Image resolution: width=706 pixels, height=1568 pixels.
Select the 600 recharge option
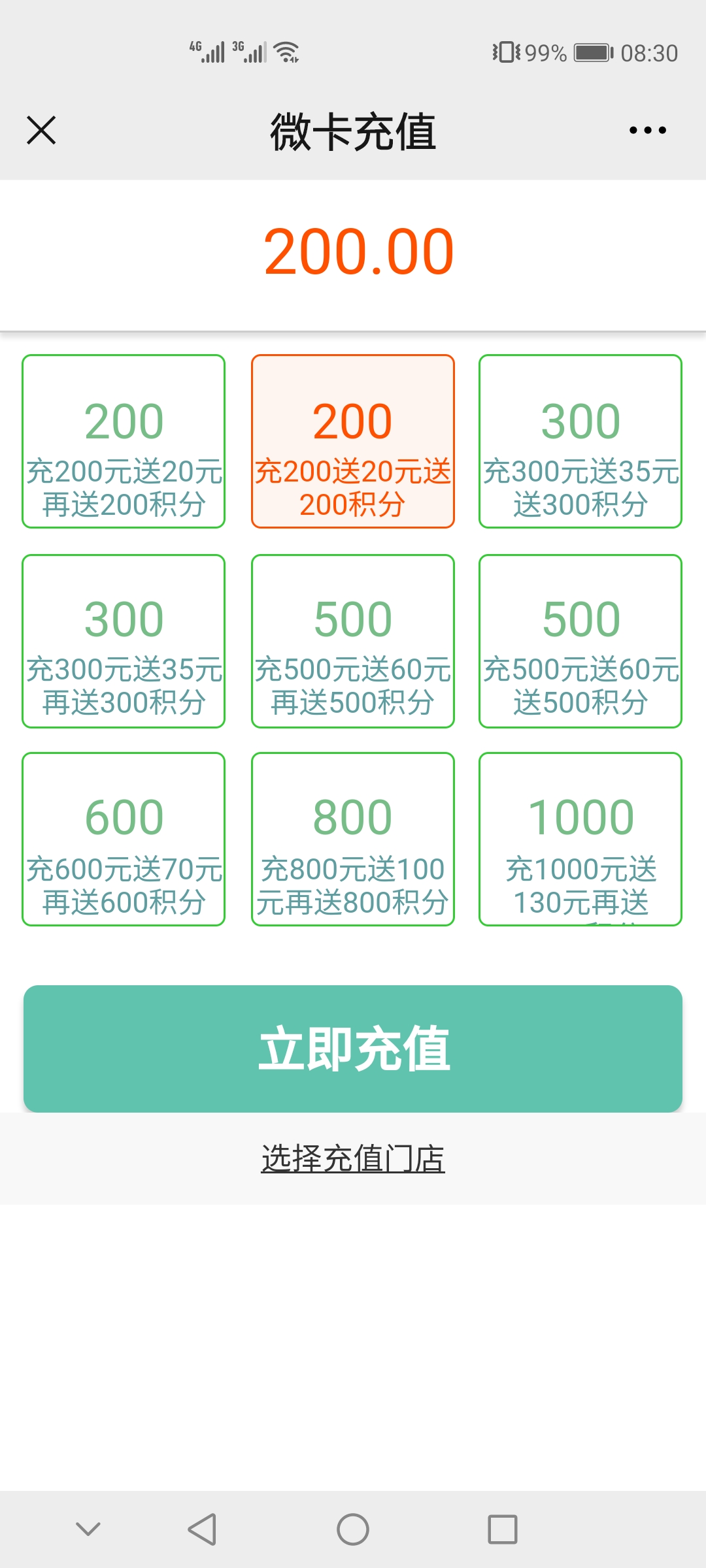[x=124, y=840]
